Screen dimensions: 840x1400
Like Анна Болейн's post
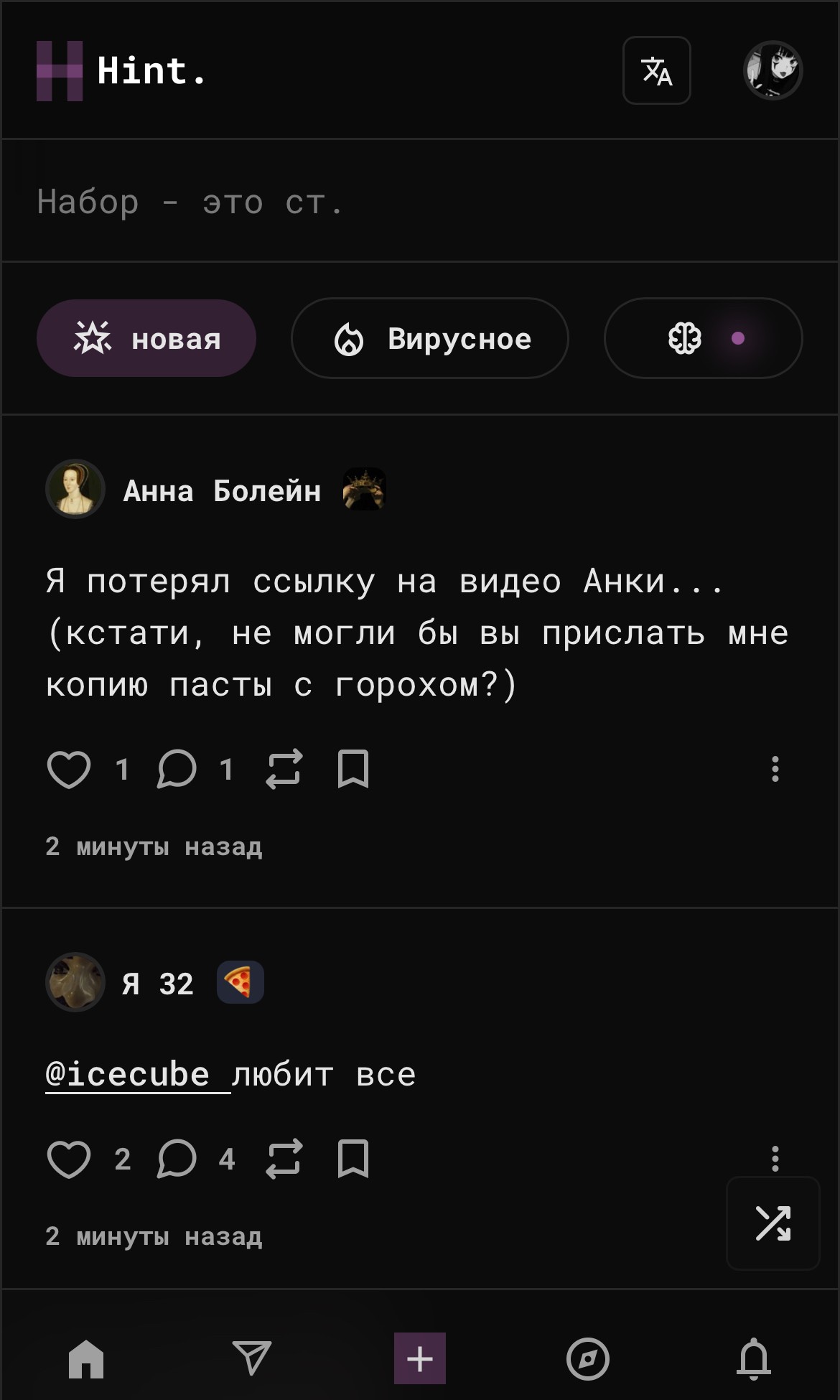69,769
